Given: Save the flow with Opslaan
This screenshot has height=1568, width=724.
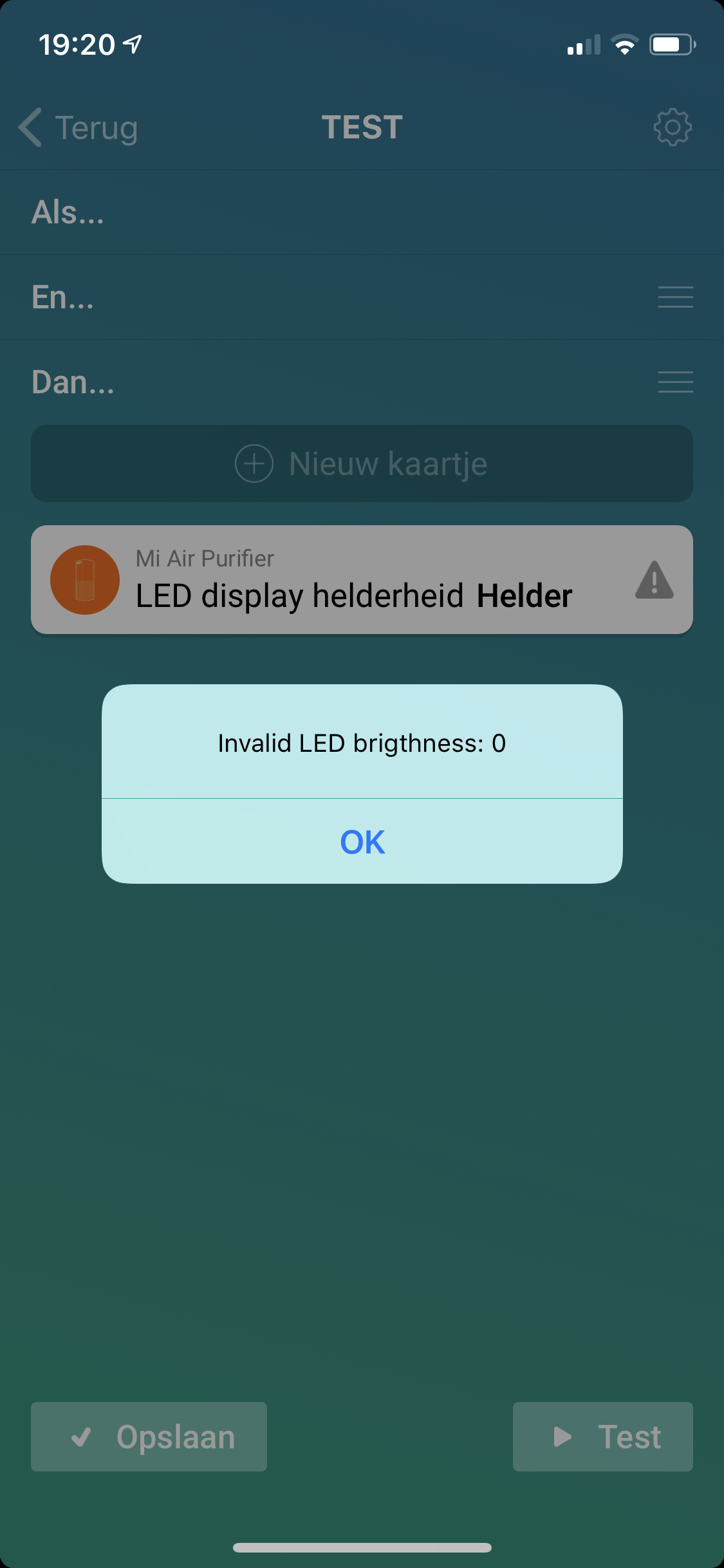Looking at the screenshot, I should (x=149, y=1437).
